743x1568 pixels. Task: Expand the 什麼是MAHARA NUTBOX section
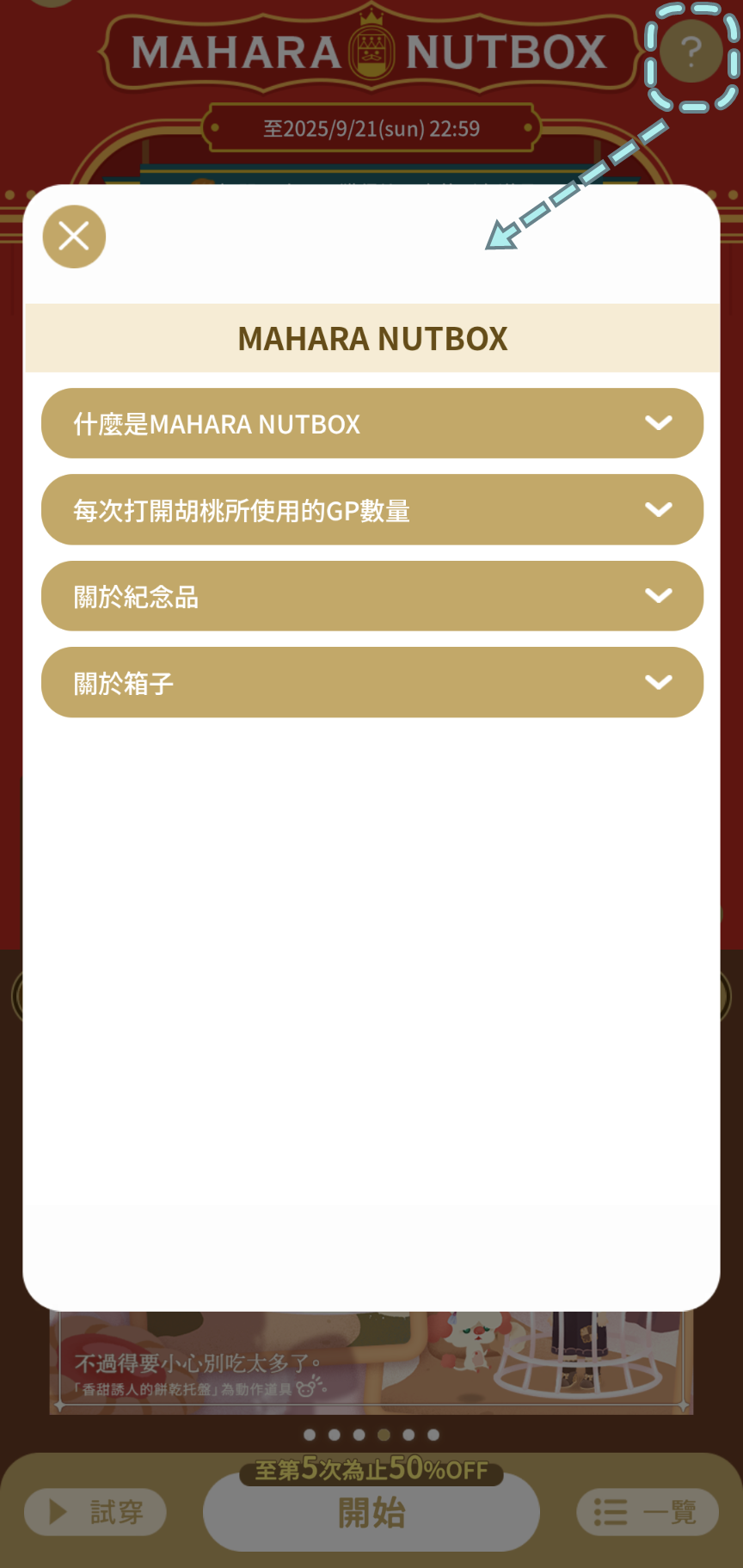[x=371, y=423]
